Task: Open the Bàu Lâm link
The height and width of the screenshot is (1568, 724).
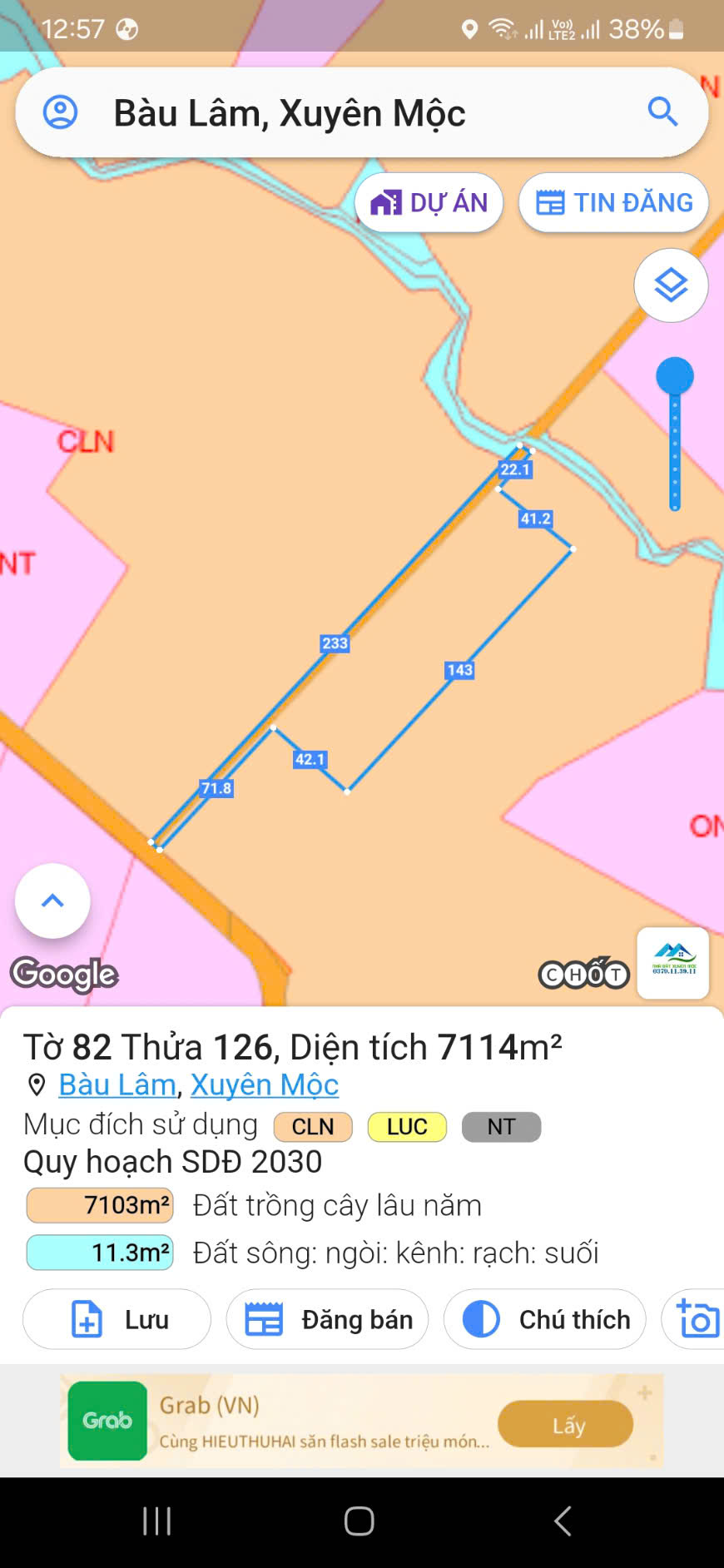Action: [x=117, y=1084]
